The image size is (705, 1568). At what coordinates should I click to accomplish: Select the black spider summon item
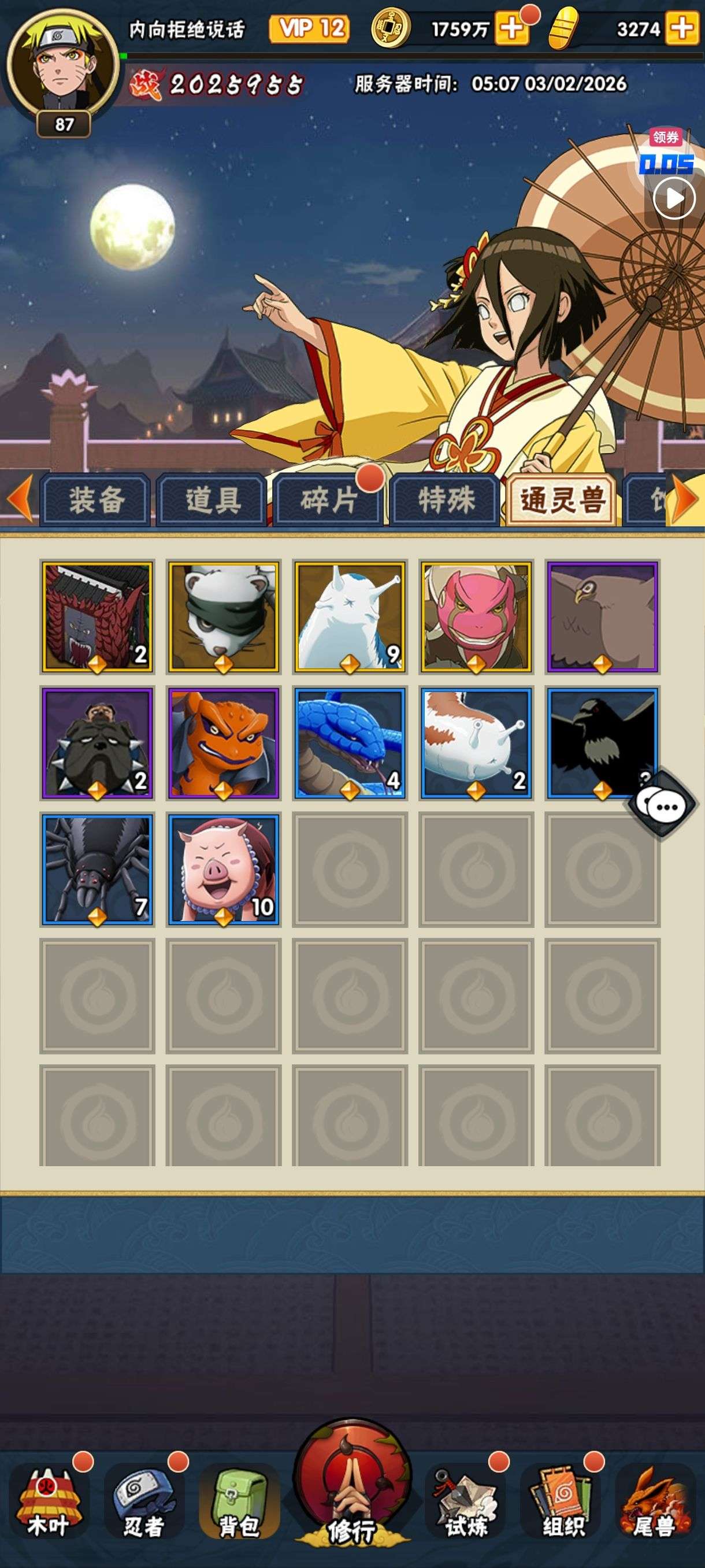[97, 868]
